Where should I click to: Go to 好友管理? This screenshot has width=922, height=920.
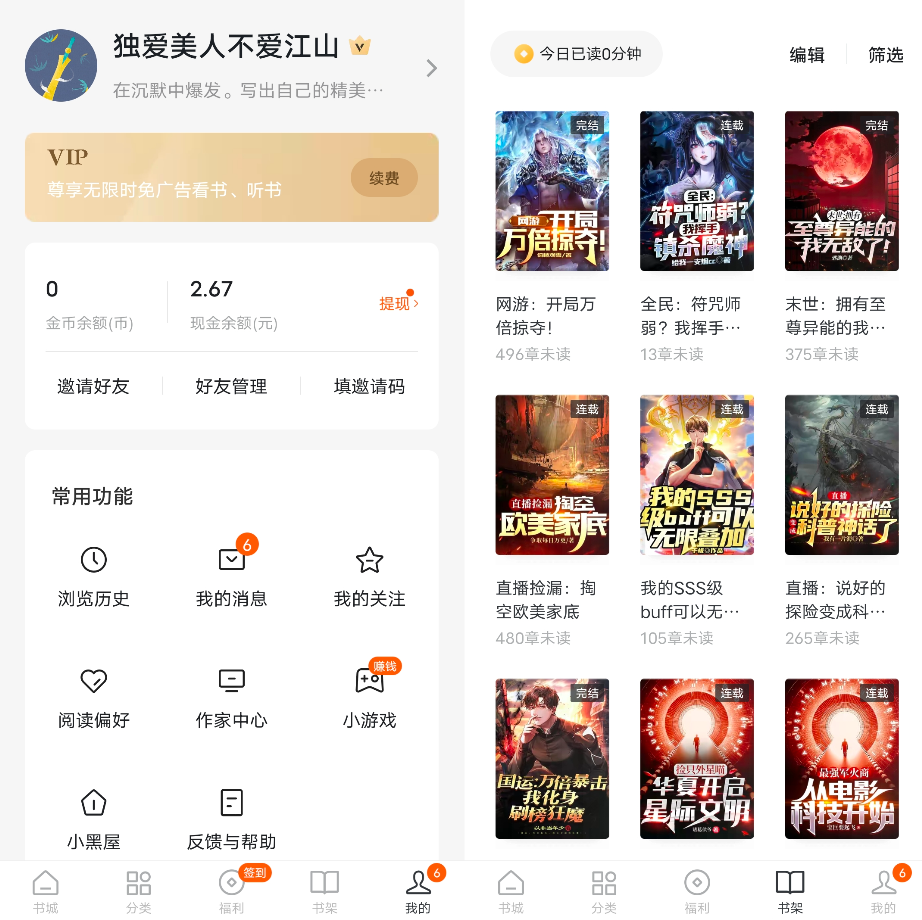[x=231, y=386]
